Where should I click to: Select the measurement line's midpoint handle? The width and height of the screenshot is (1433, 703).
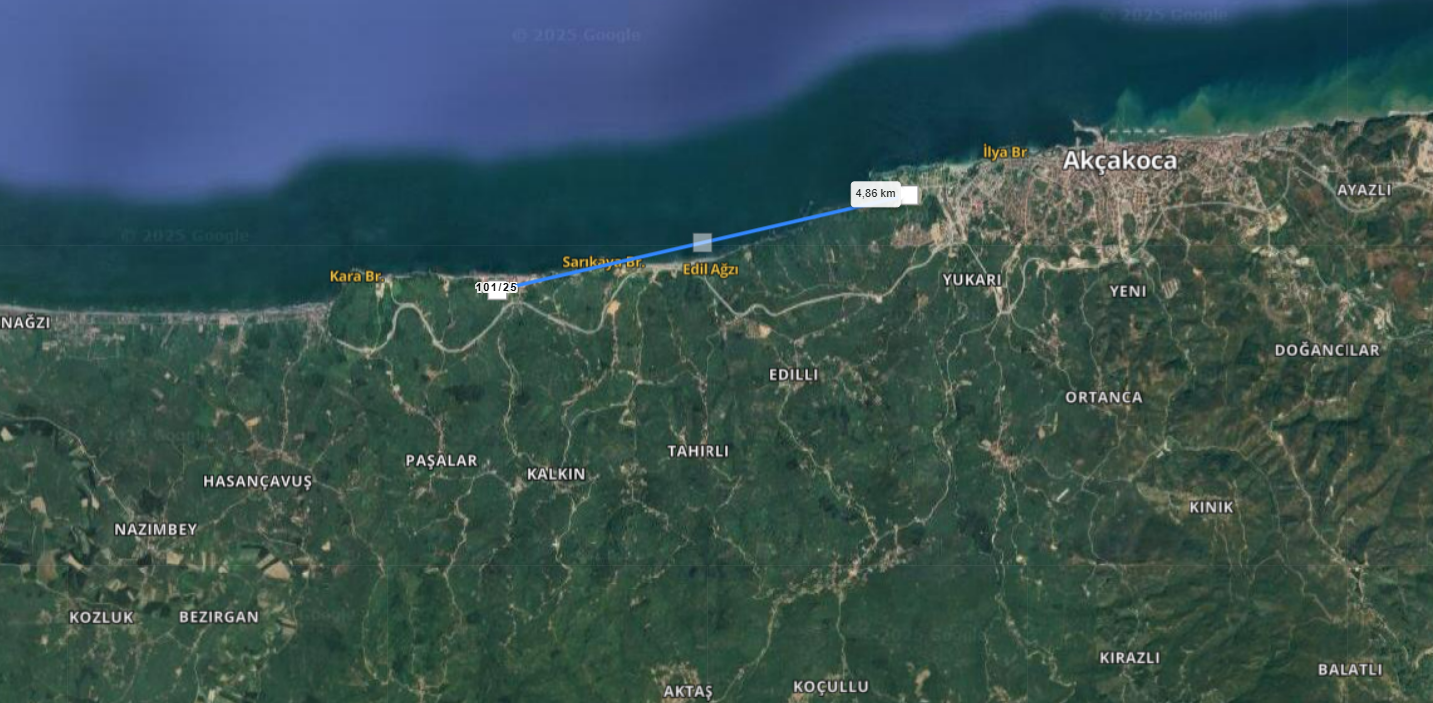tap(702, 242)
